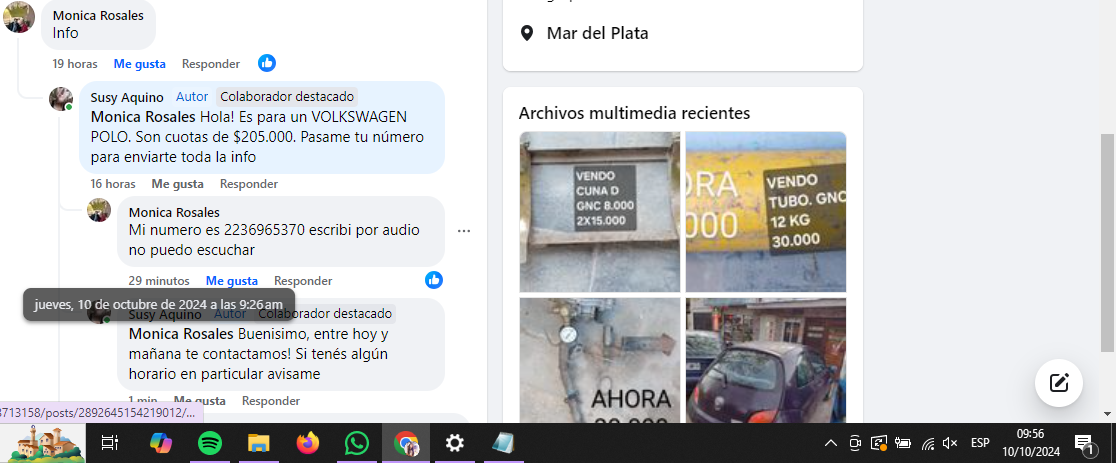1116x463 pixels.
Task: Open the dark blue car photo
Action: coord(765,360)
